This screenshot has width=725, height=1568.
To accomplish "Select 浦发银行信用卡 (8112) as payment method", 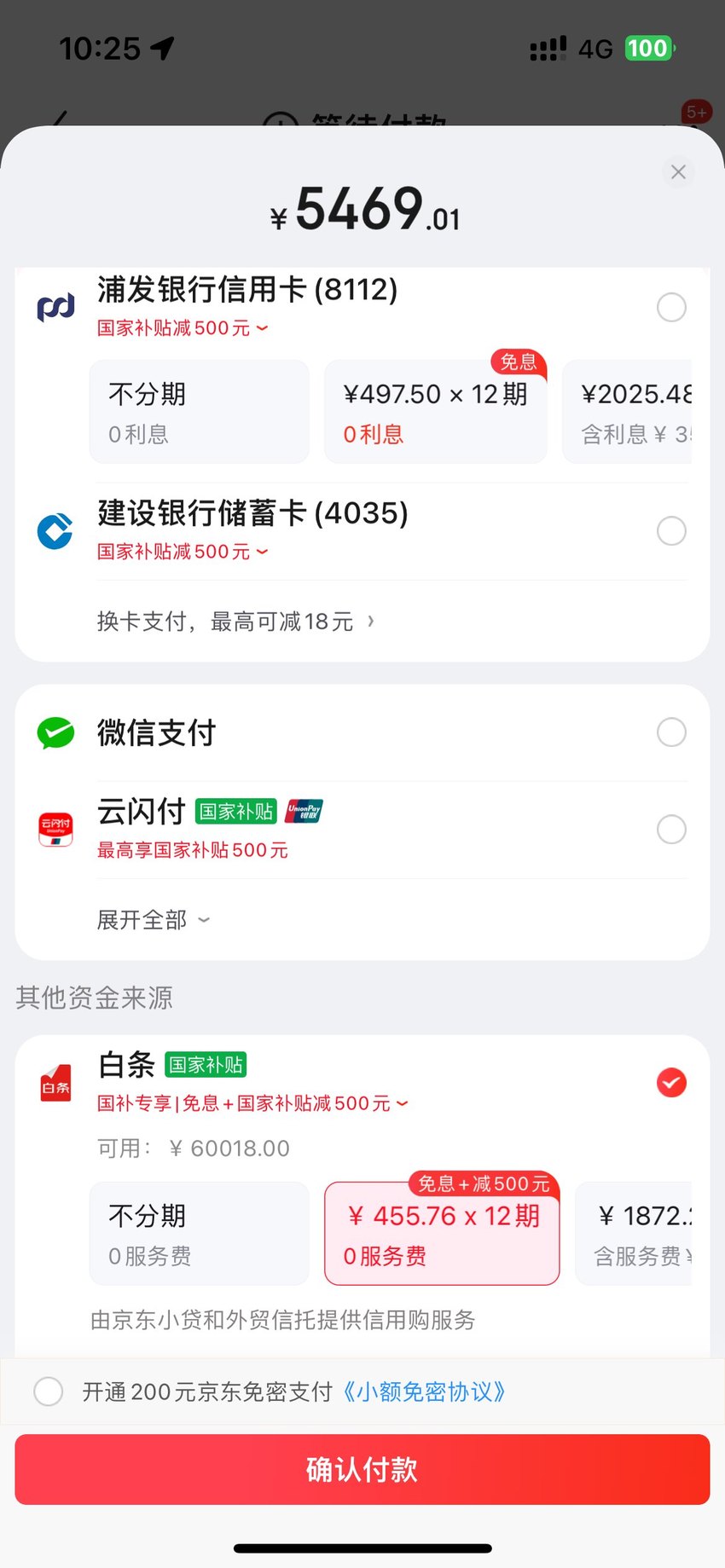I will coord(671,307).
